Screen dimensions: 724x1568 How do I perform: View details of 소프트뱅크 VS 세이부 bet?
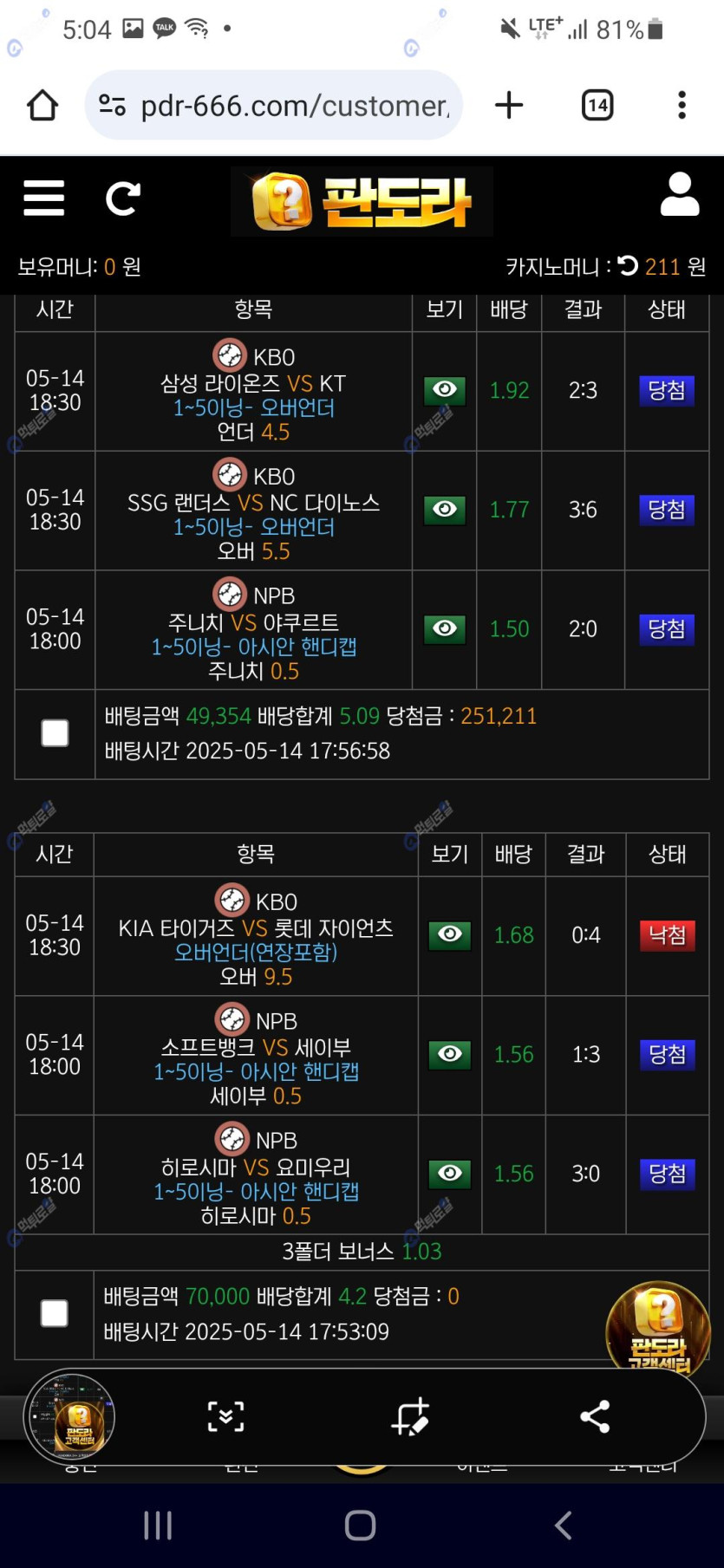(449, 1054)
